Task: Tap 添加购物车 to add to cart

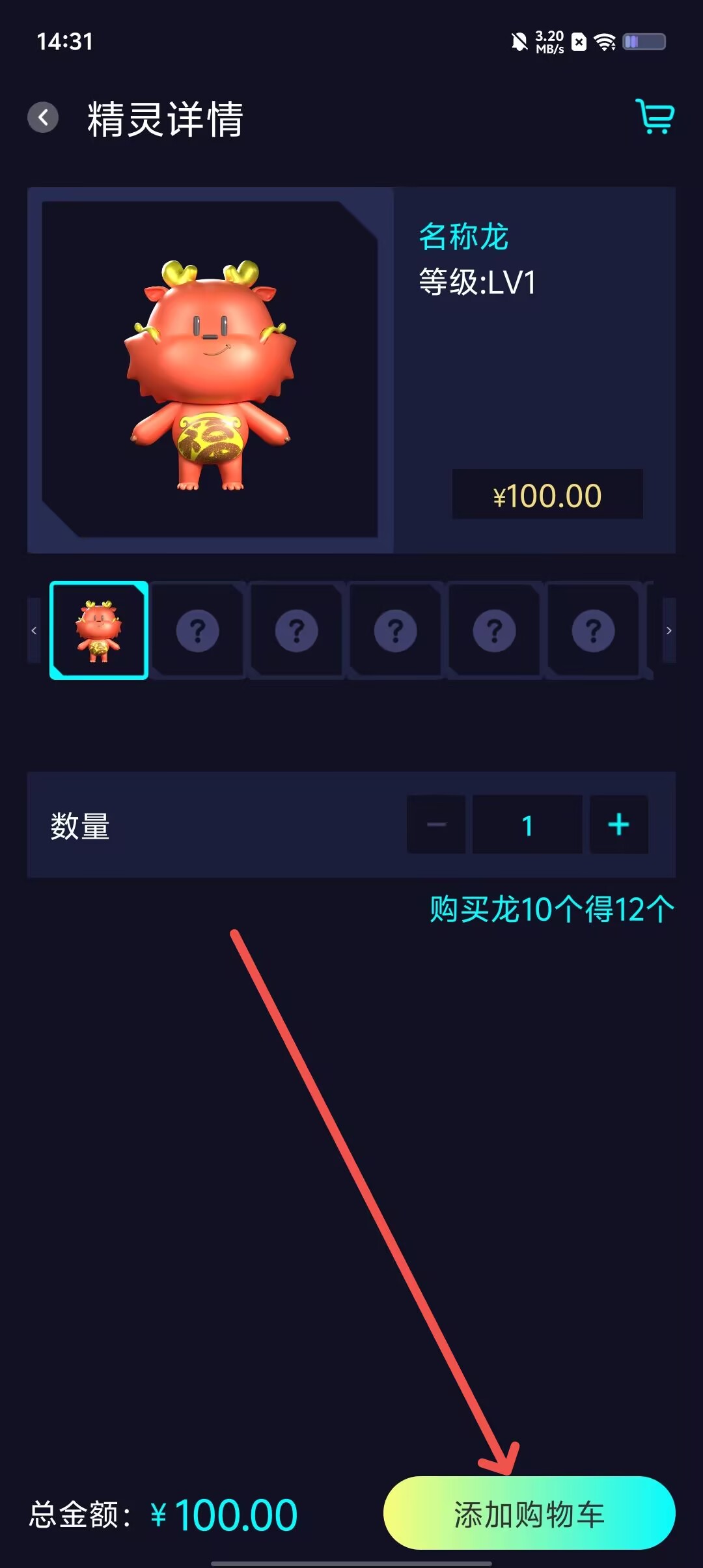Action: [x=529, y=1513]
